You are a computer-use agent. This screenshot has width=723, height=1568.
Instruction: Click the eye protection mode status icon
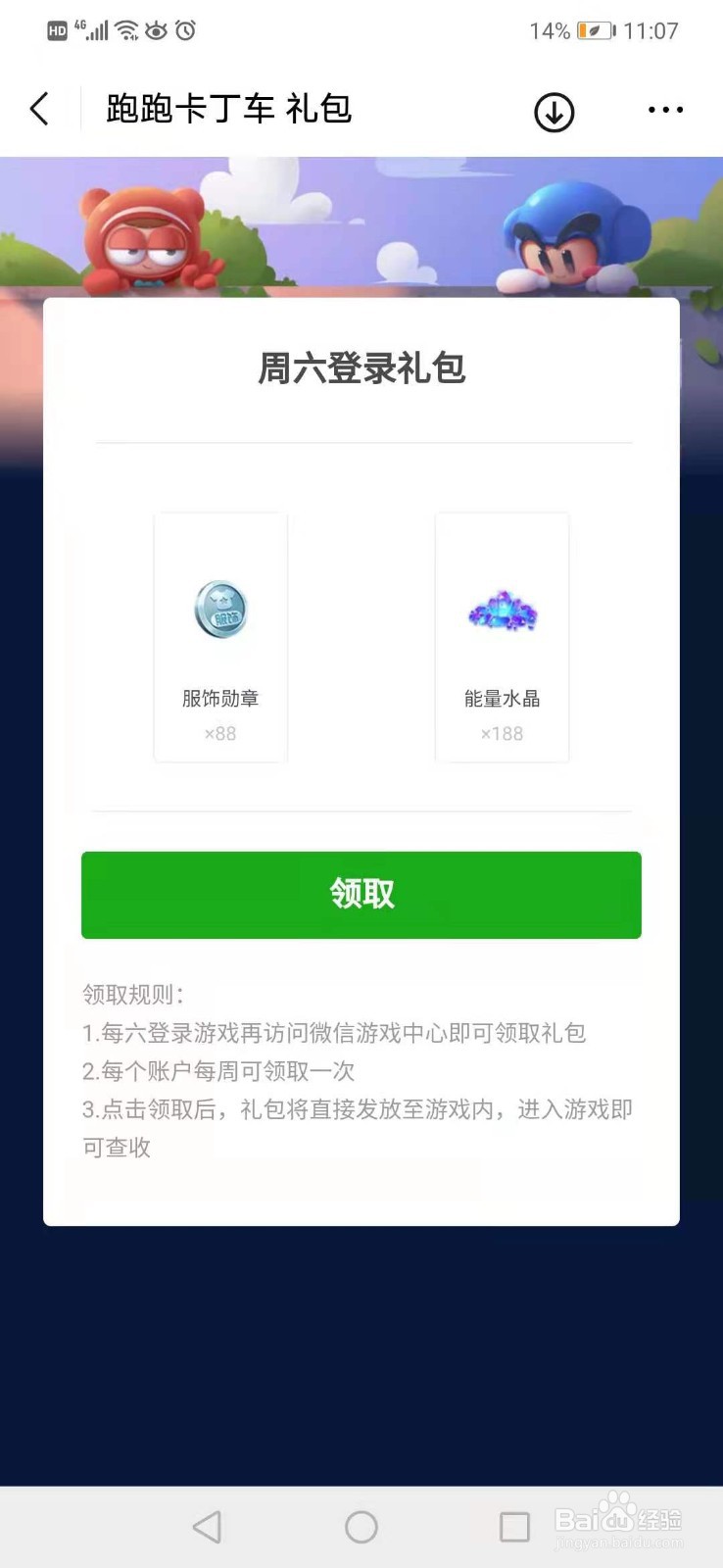pos(157,29)
